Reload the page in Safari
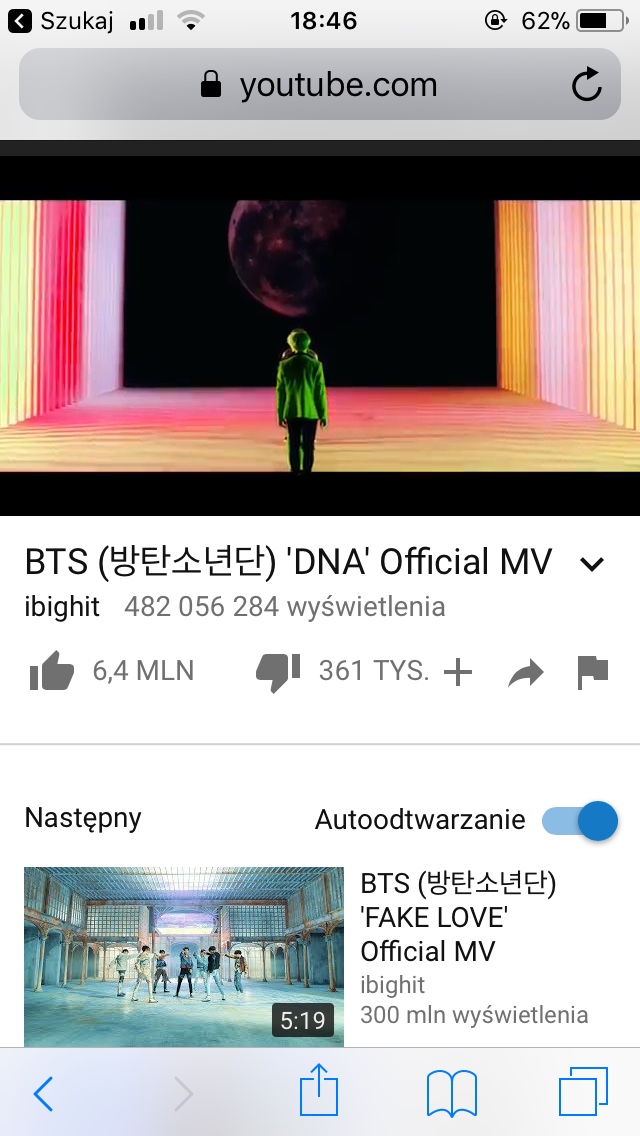 pyautogui.click(x=587, y=85)
